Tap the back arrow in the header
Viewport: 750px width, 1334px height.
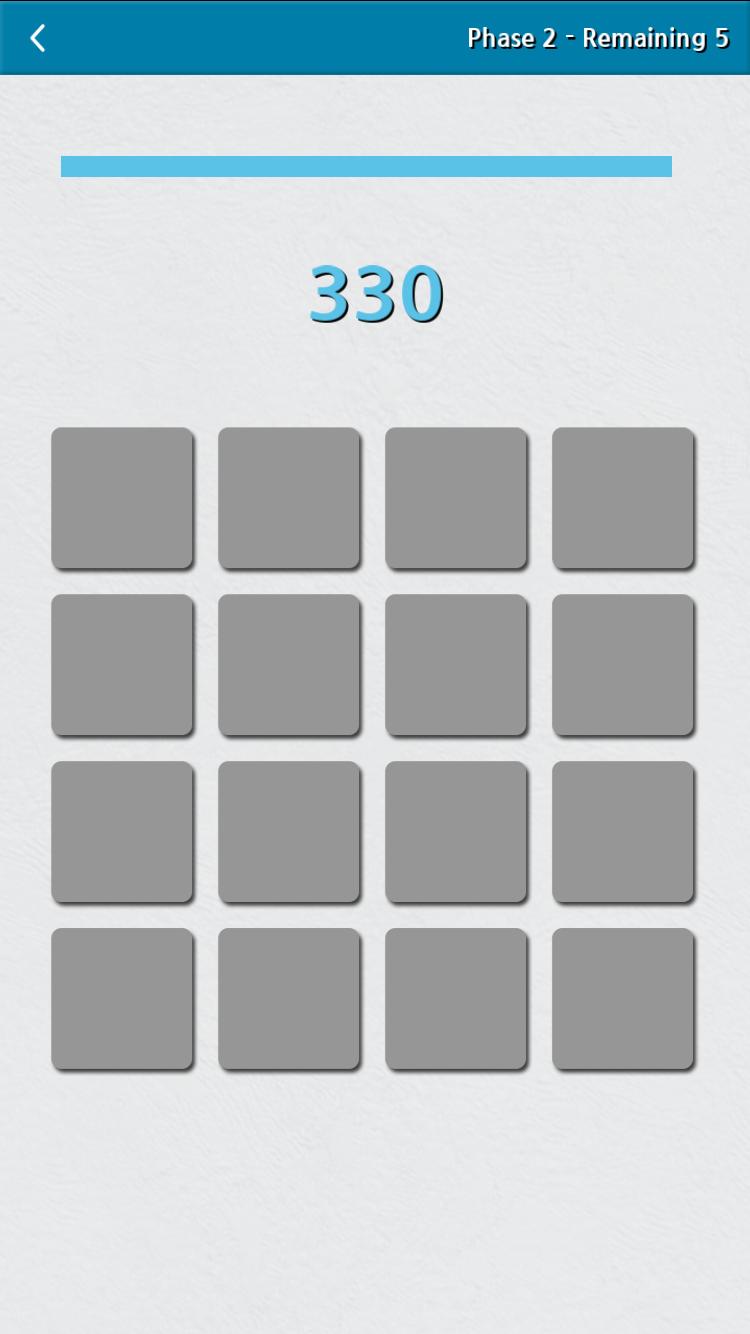(x=38, y=37)
